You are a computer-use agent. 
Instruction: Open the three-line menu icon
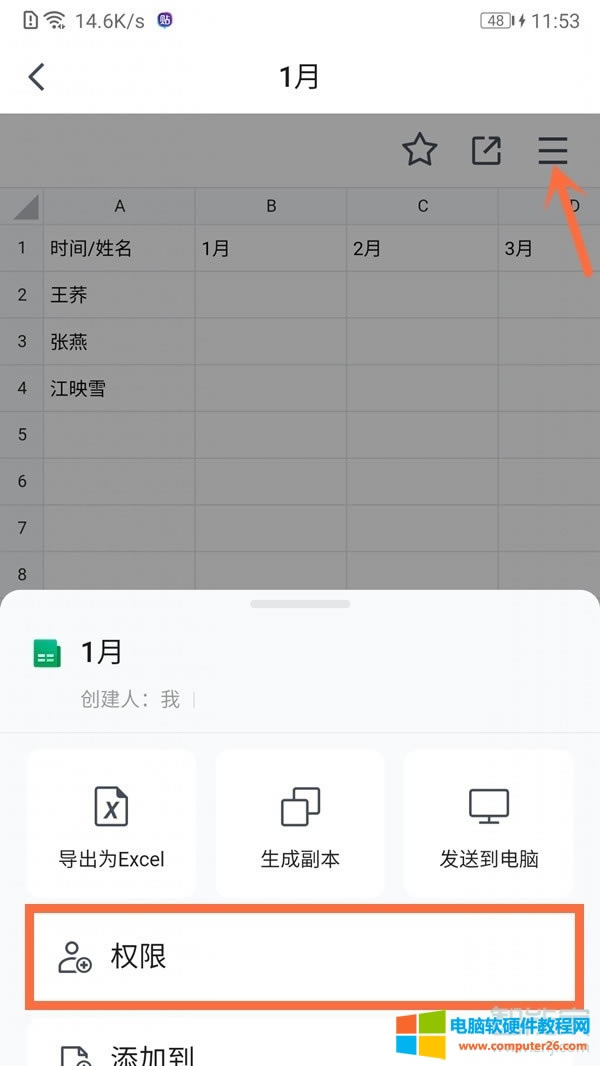[552, 151]
